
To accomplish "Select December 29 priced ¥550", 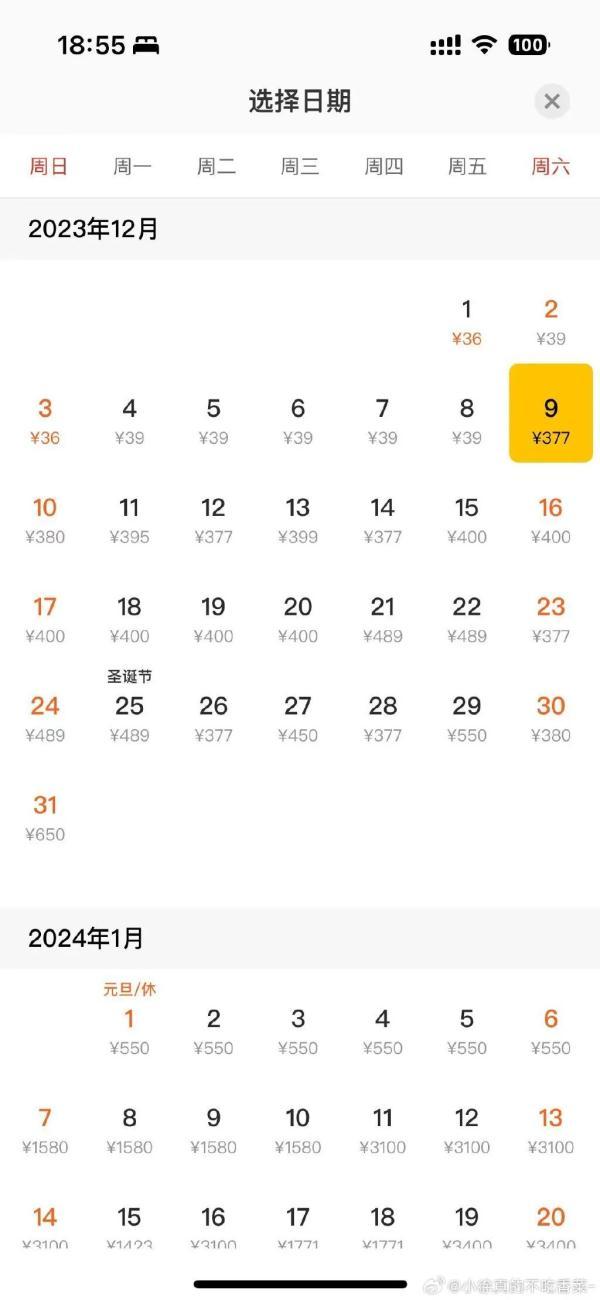I will click(x=466, y=718).
